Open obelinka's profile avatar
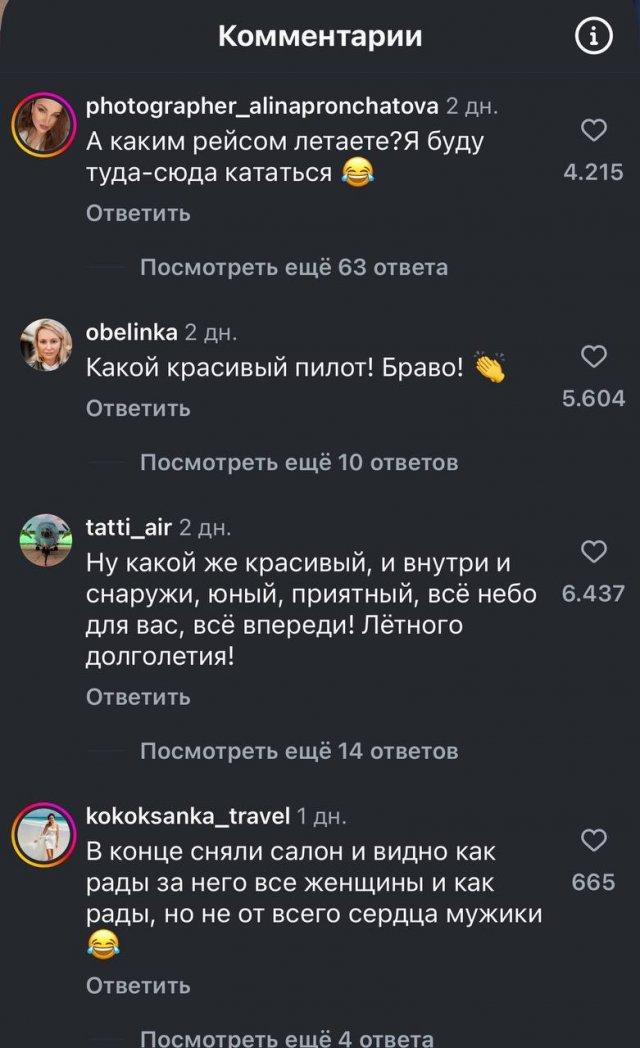Screen dimensions: 640x1048 pos(44,346)
